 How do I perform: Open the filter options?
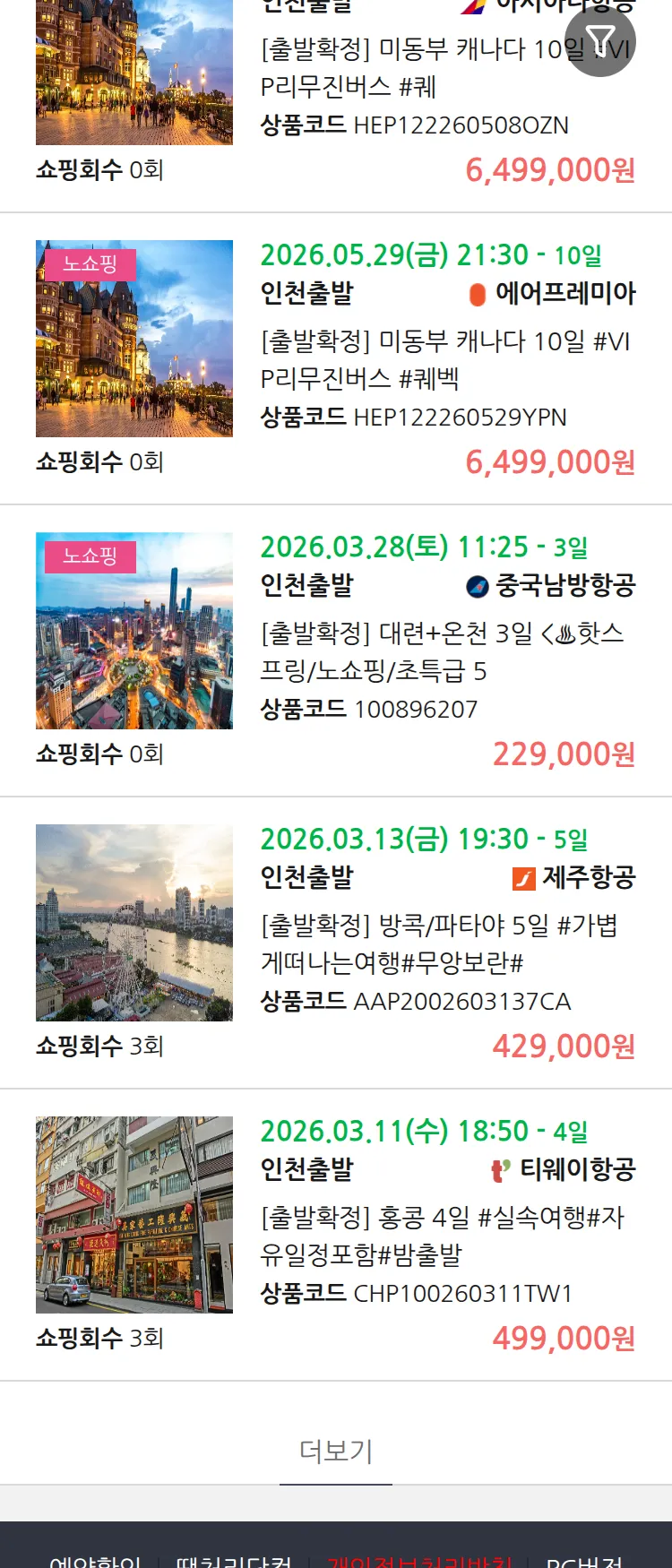[x=599, y=40]
